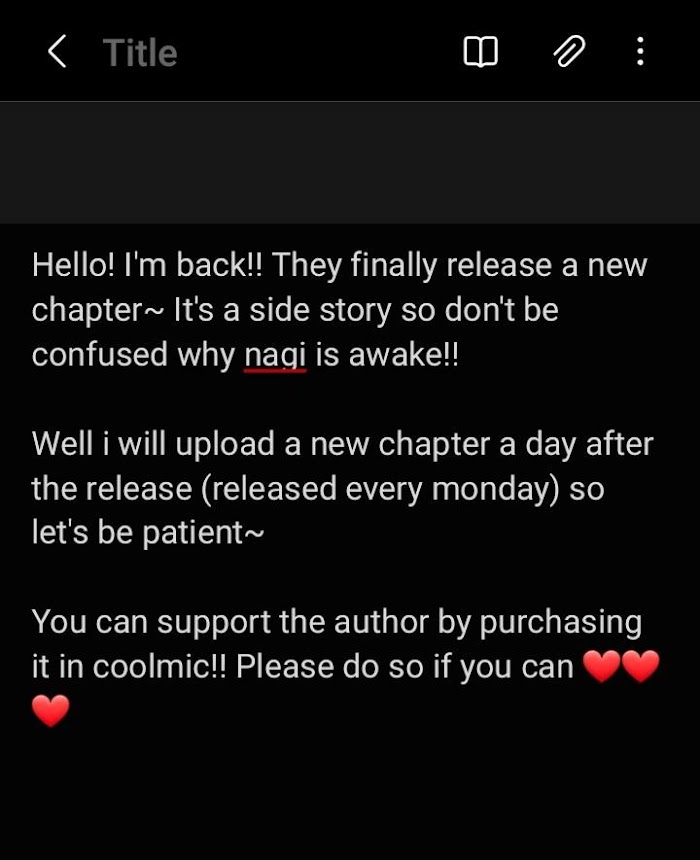Go back using the arrow
Image resolution: width=700 pixels, height=860 pixels.
pyautogui.click(x=57, y=52)
